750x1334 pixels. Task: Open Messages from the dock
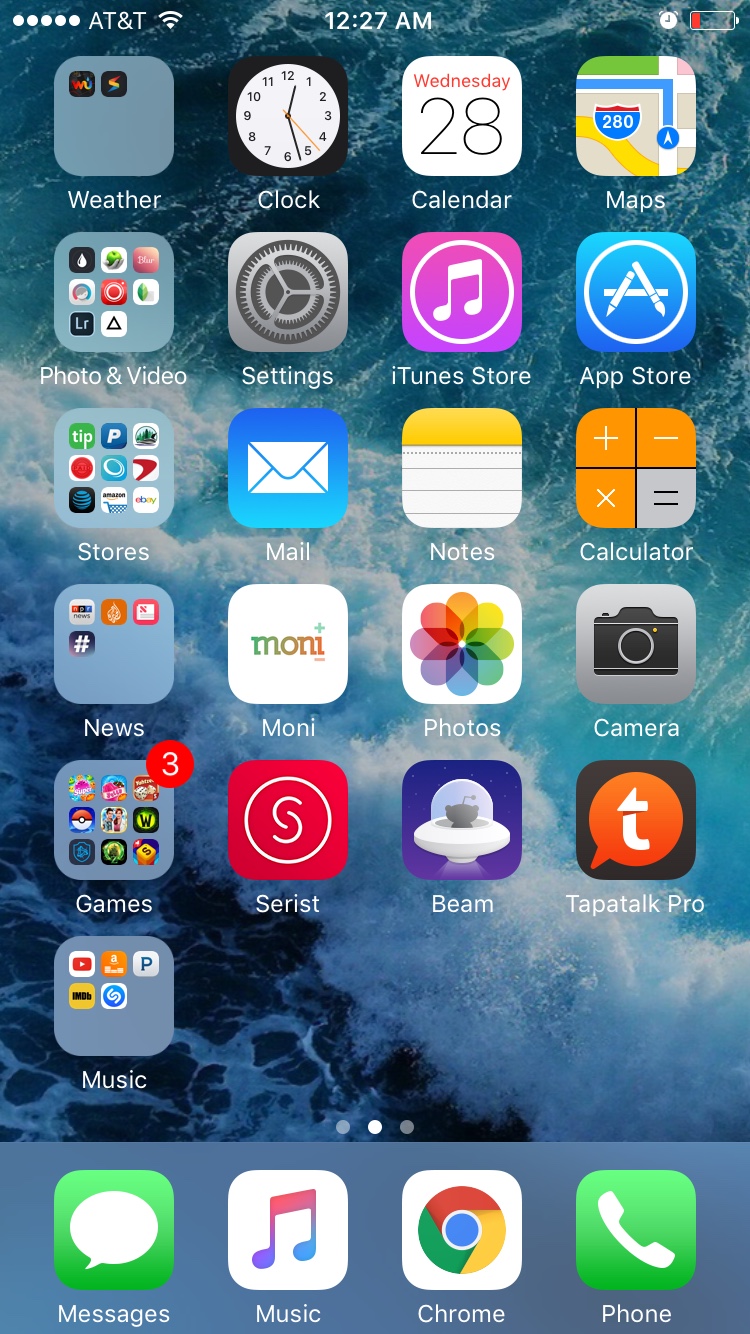[x=114, y=1230]
